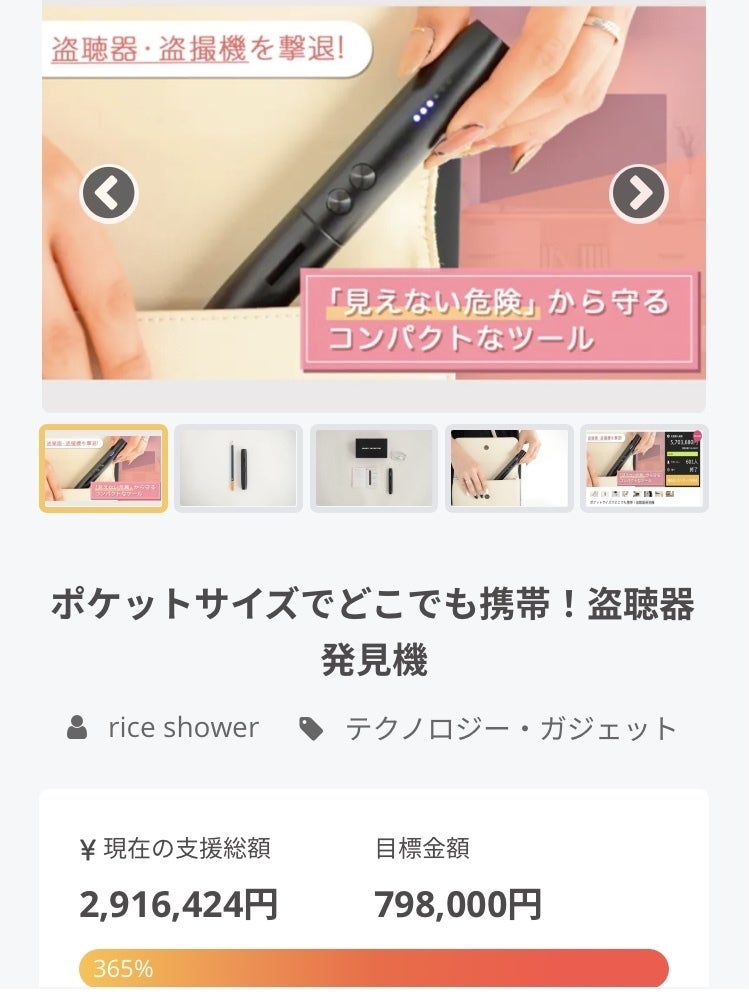Show the previous carousel image

point(108,194)
